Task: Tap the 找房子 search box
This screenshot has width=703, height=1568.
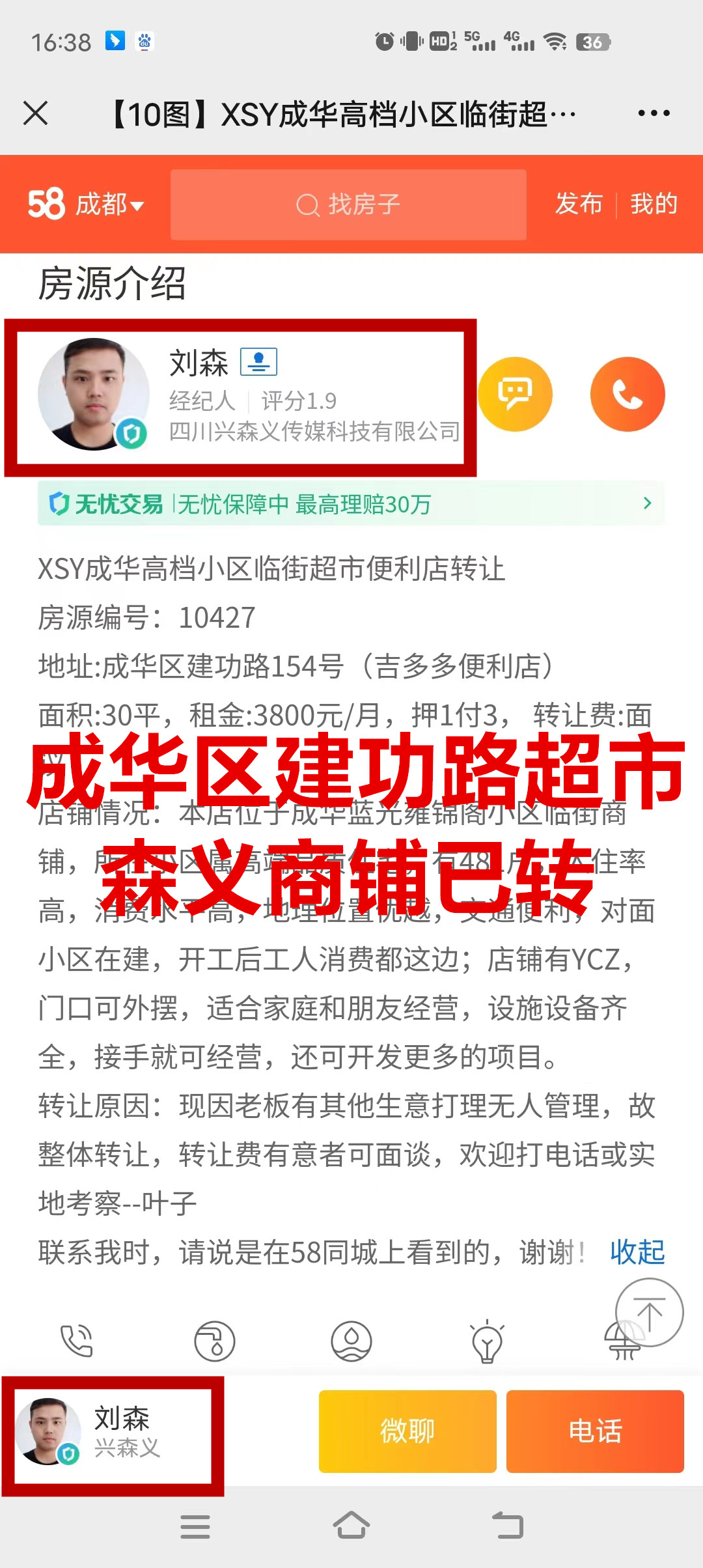Action: click(x=348, y=204)
